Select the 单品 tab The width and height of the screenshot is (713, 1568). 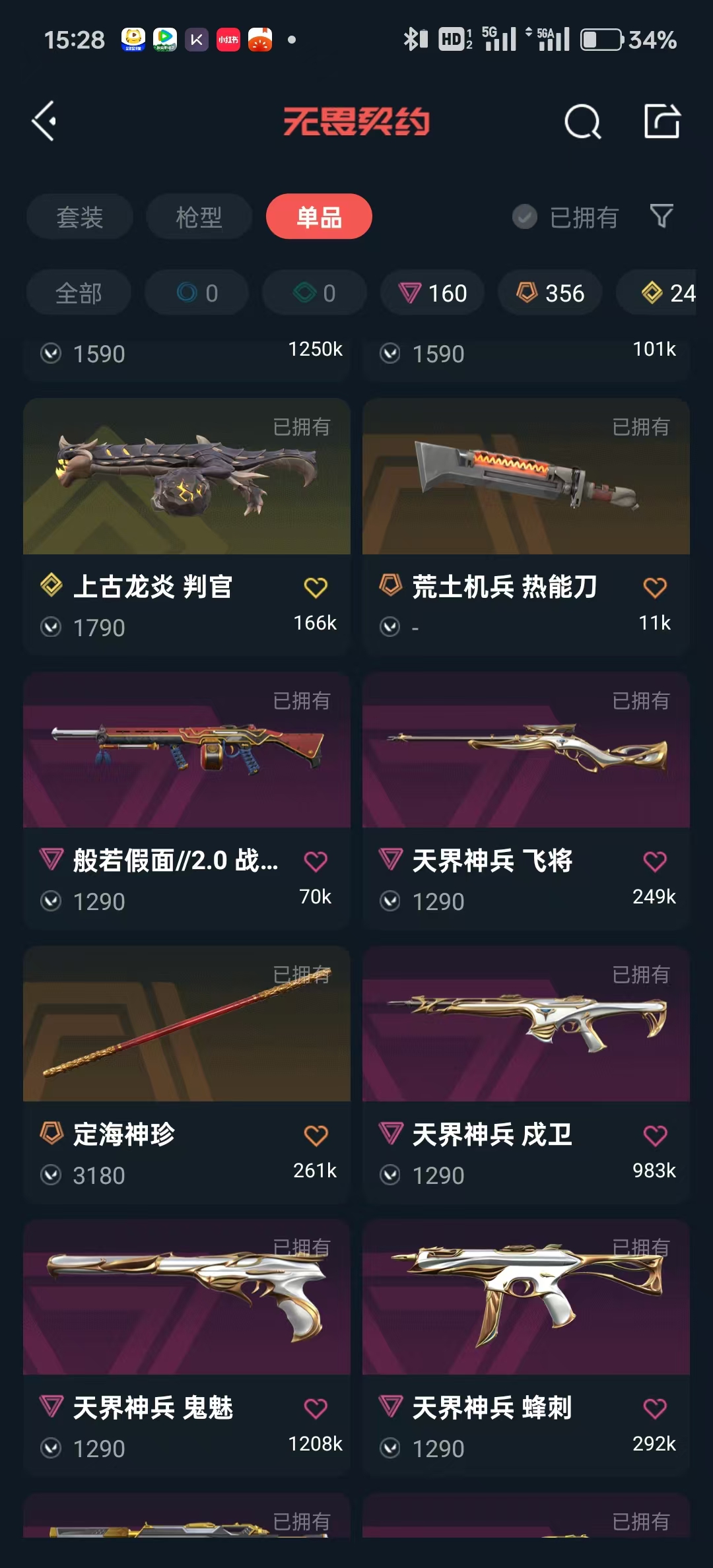click(x=319, y=217)
